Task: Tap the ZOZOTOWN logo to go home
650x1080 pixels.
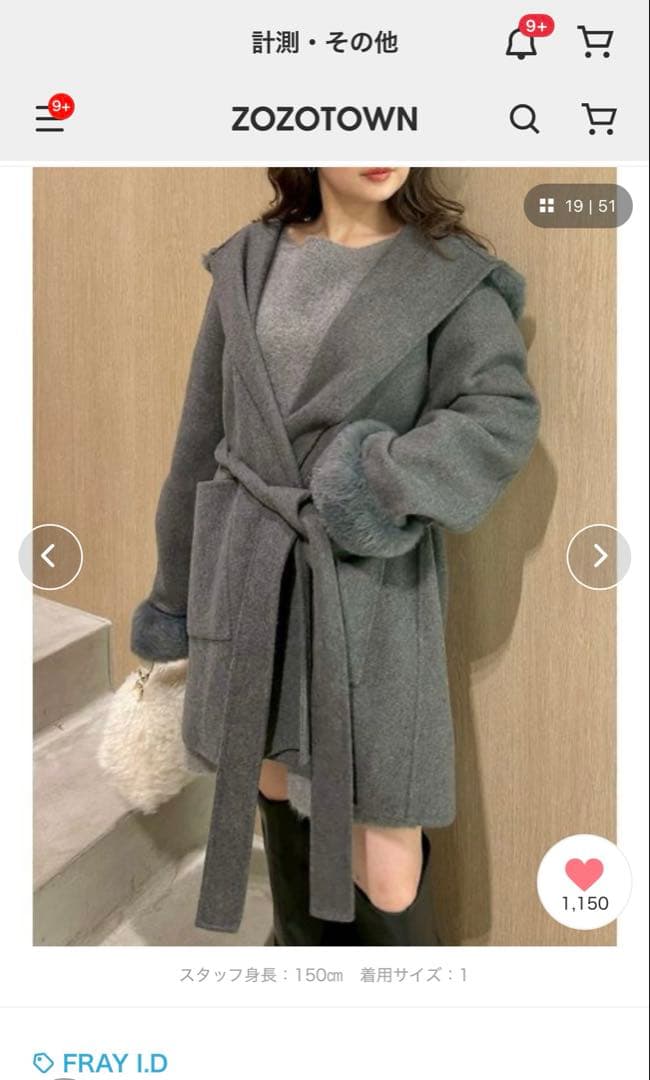Action: click(x=324, y=119)
